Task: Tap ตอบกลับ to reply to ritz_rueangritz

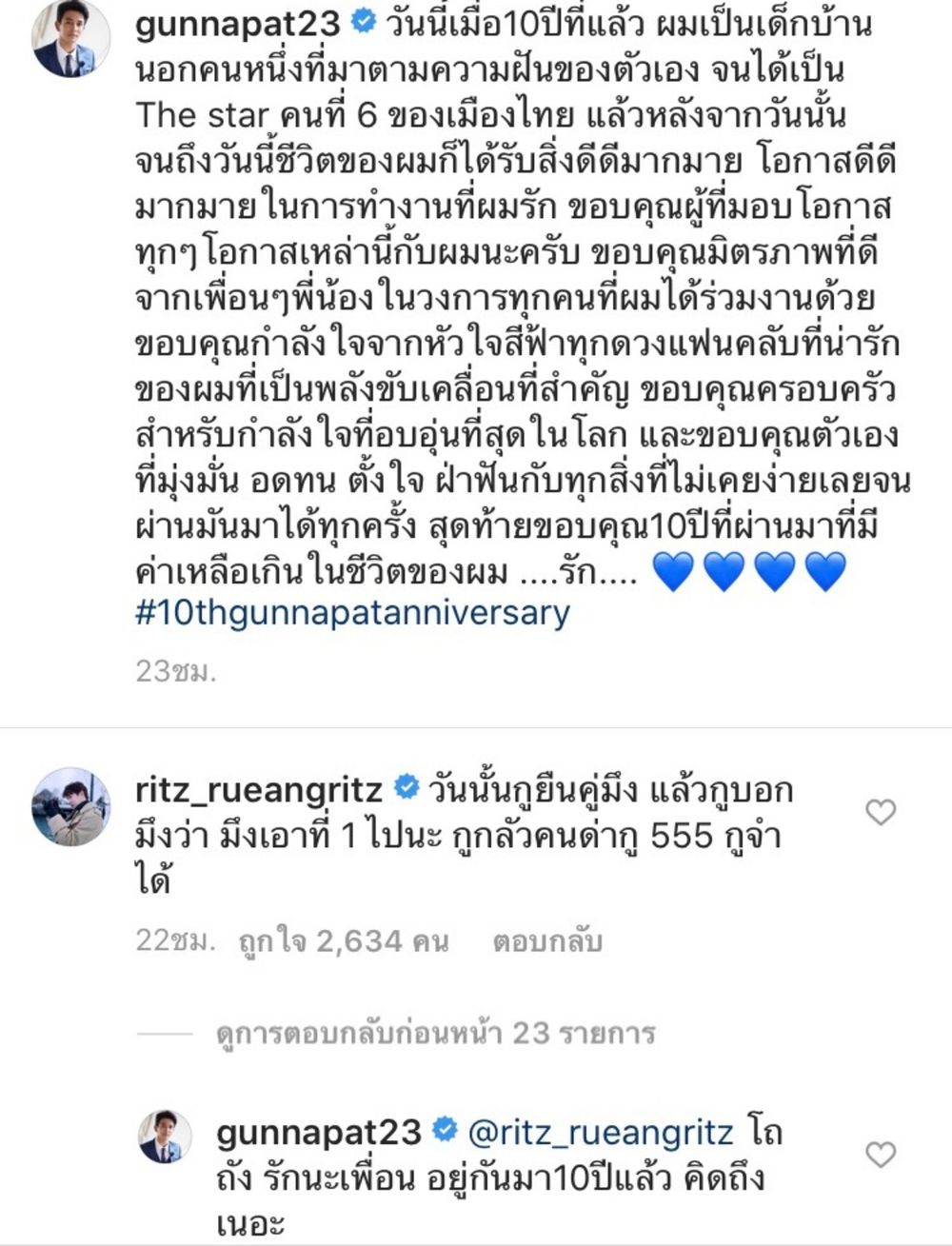Action: pos(547,941)
